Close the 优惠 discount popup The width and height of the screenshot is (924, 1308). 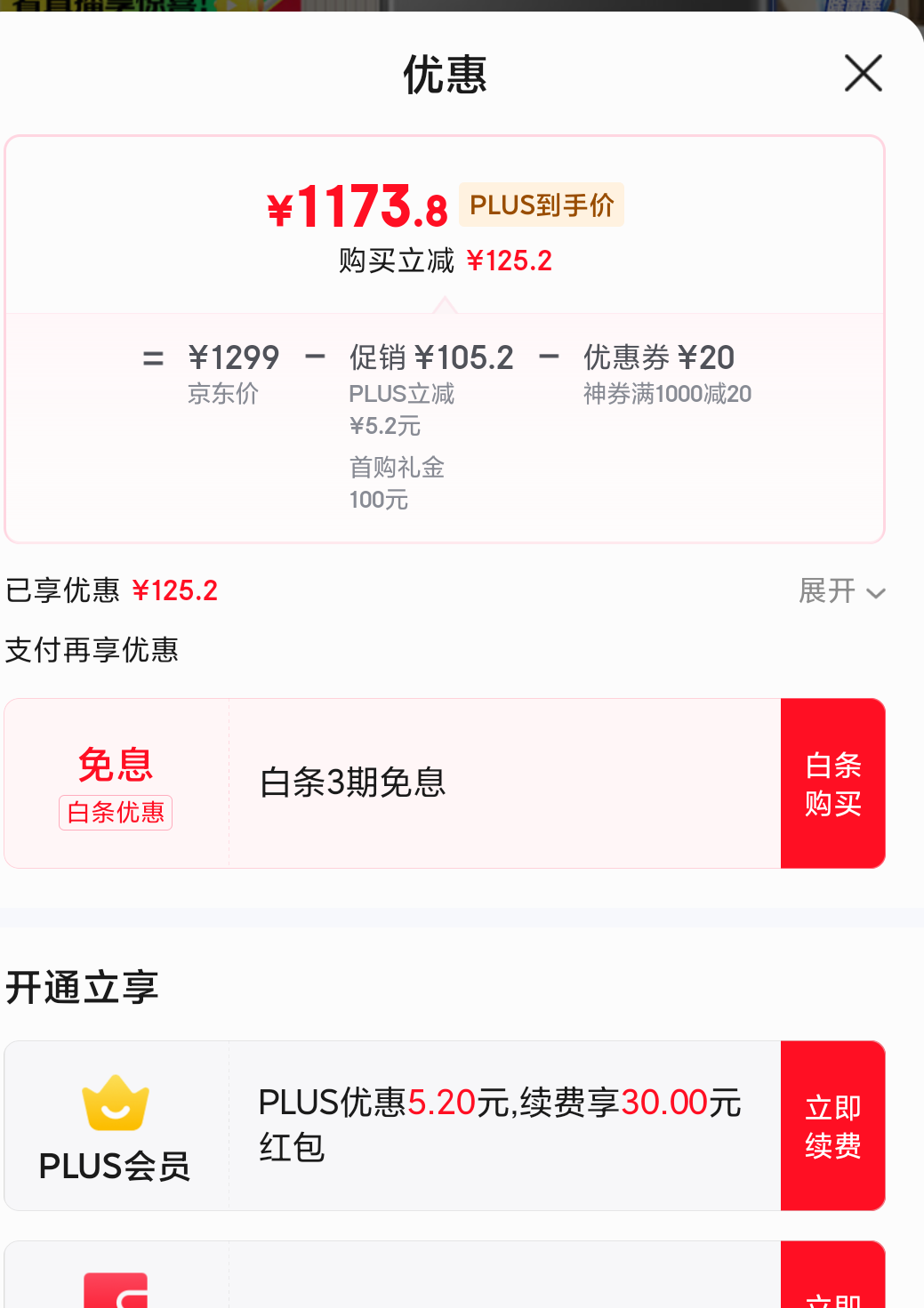tap(862, 74)
